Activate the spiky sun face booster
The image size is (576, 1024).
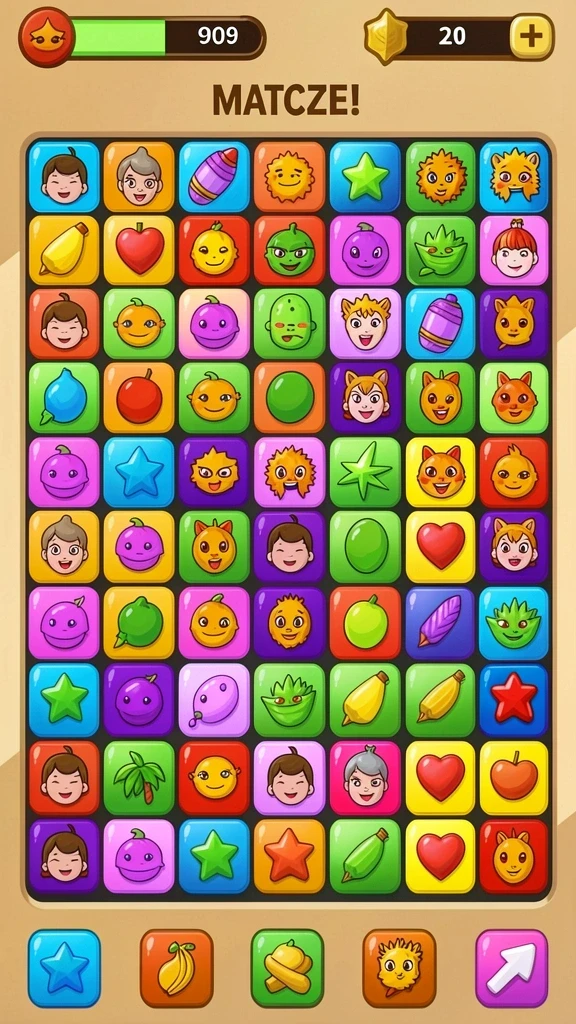click(x=399, y=968)
